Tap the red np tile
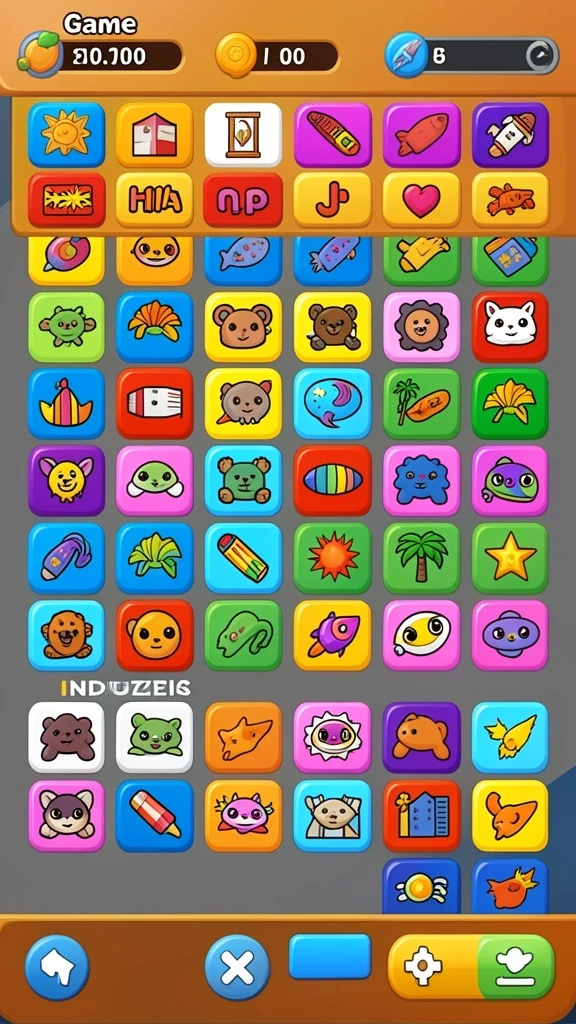 [x=243, y=200]
